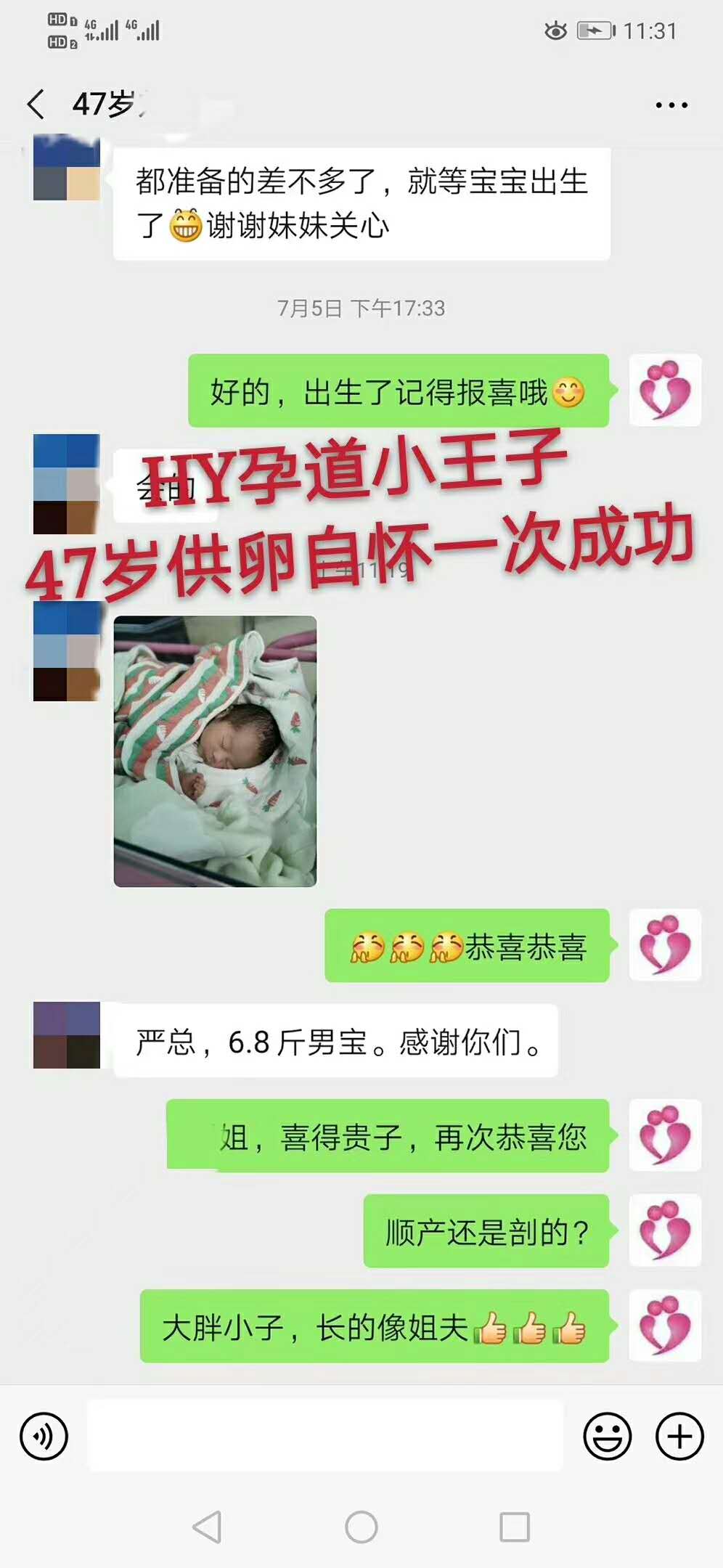723x1568 pixels.
Task: Open sender avatar beside 恭喜恭喜 message
Action: click(x=665, y=945)
